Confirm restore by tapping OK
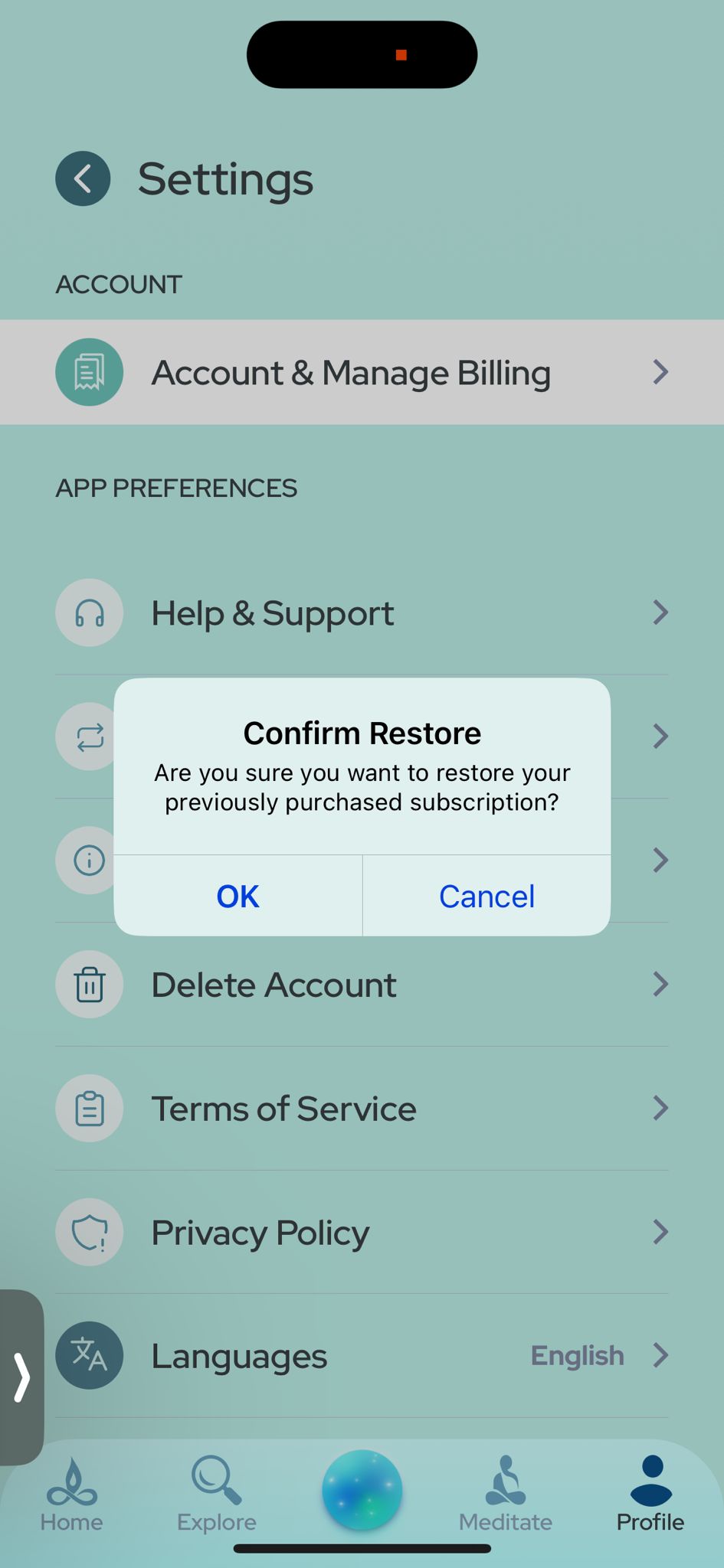Viewport: 724px width, 1568px height. 238,896
